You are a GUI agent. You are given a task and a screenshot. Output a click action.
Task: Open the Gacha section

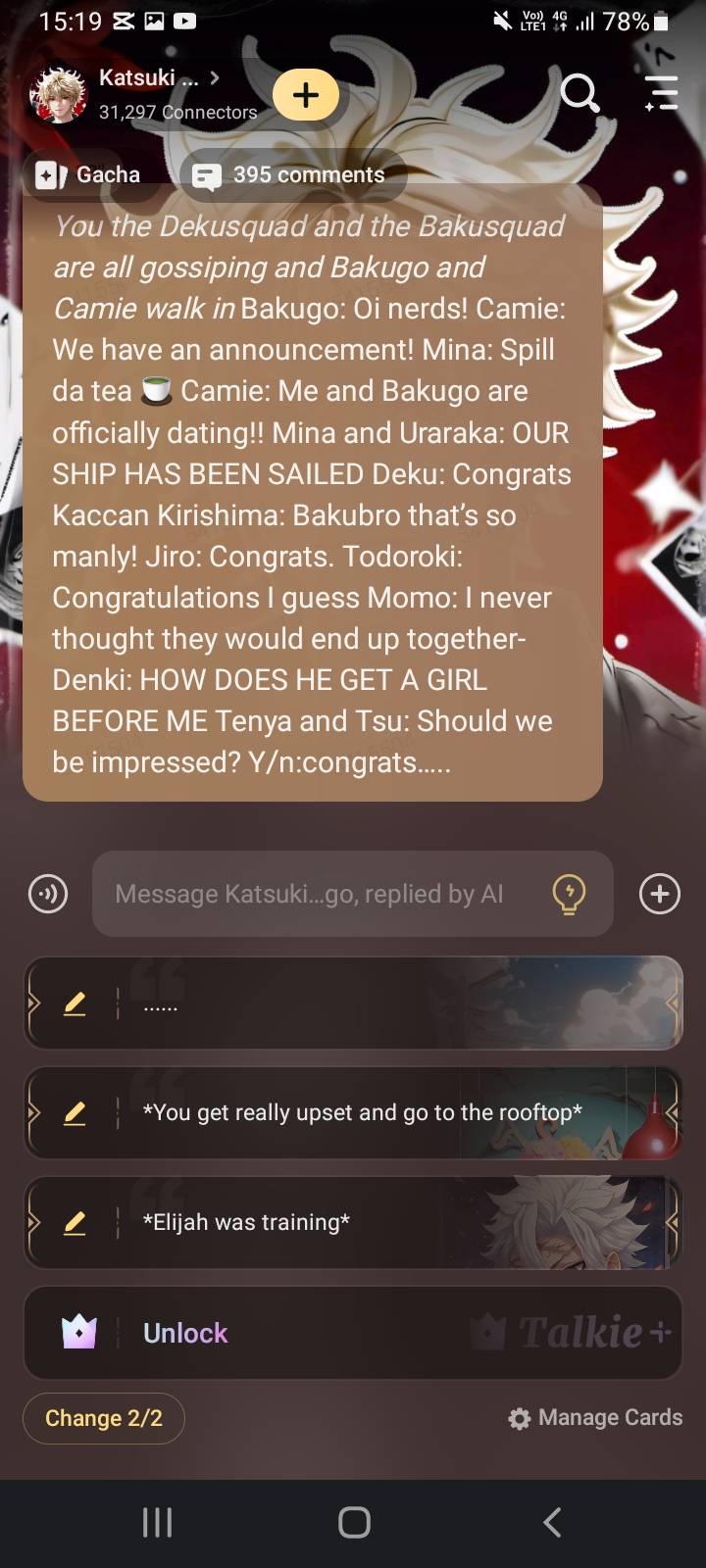(x=90, y=174)
